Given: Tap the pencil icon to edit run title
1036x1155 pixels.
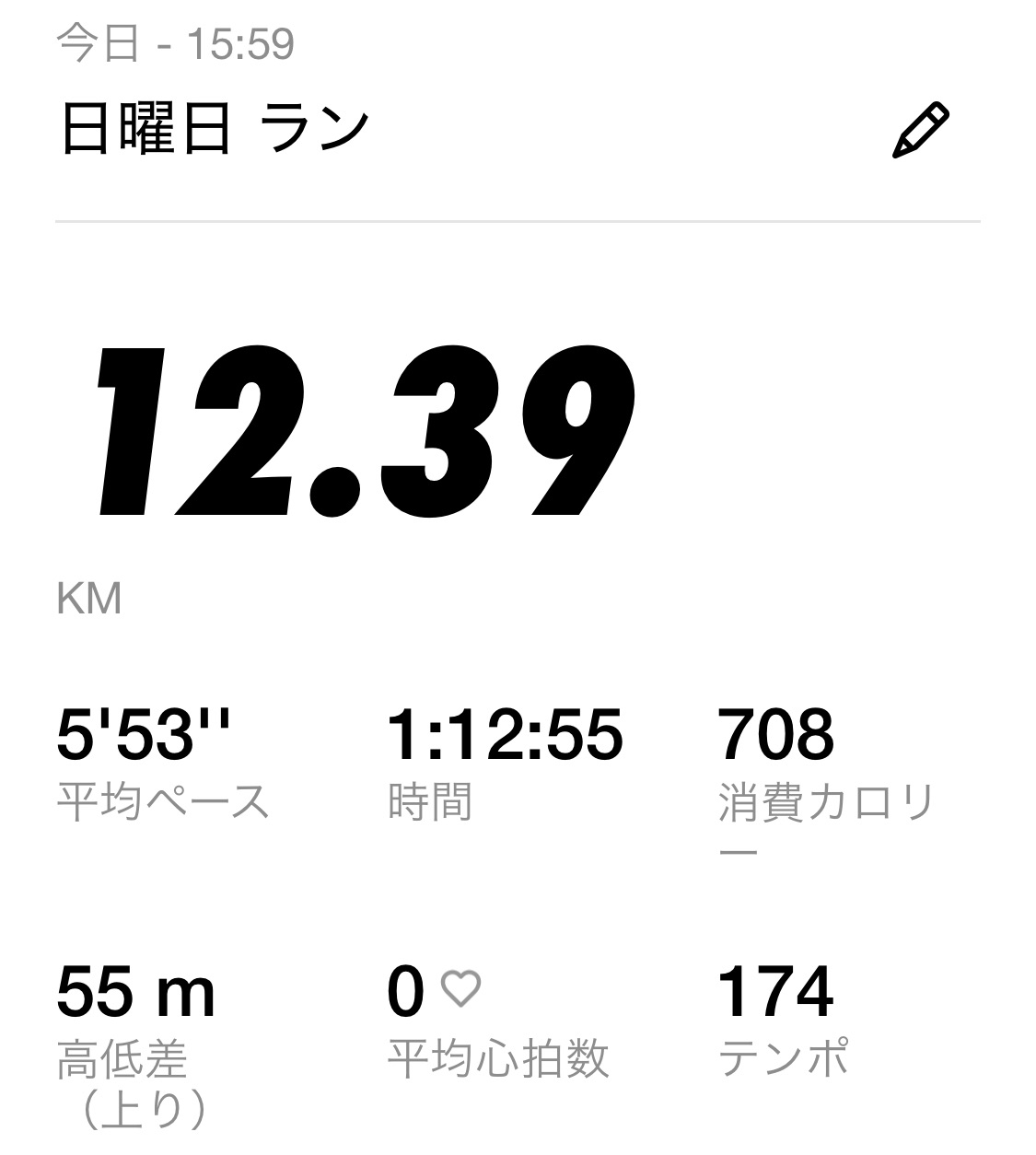Looking at the screenshot, I should click(x=920, y=131).
